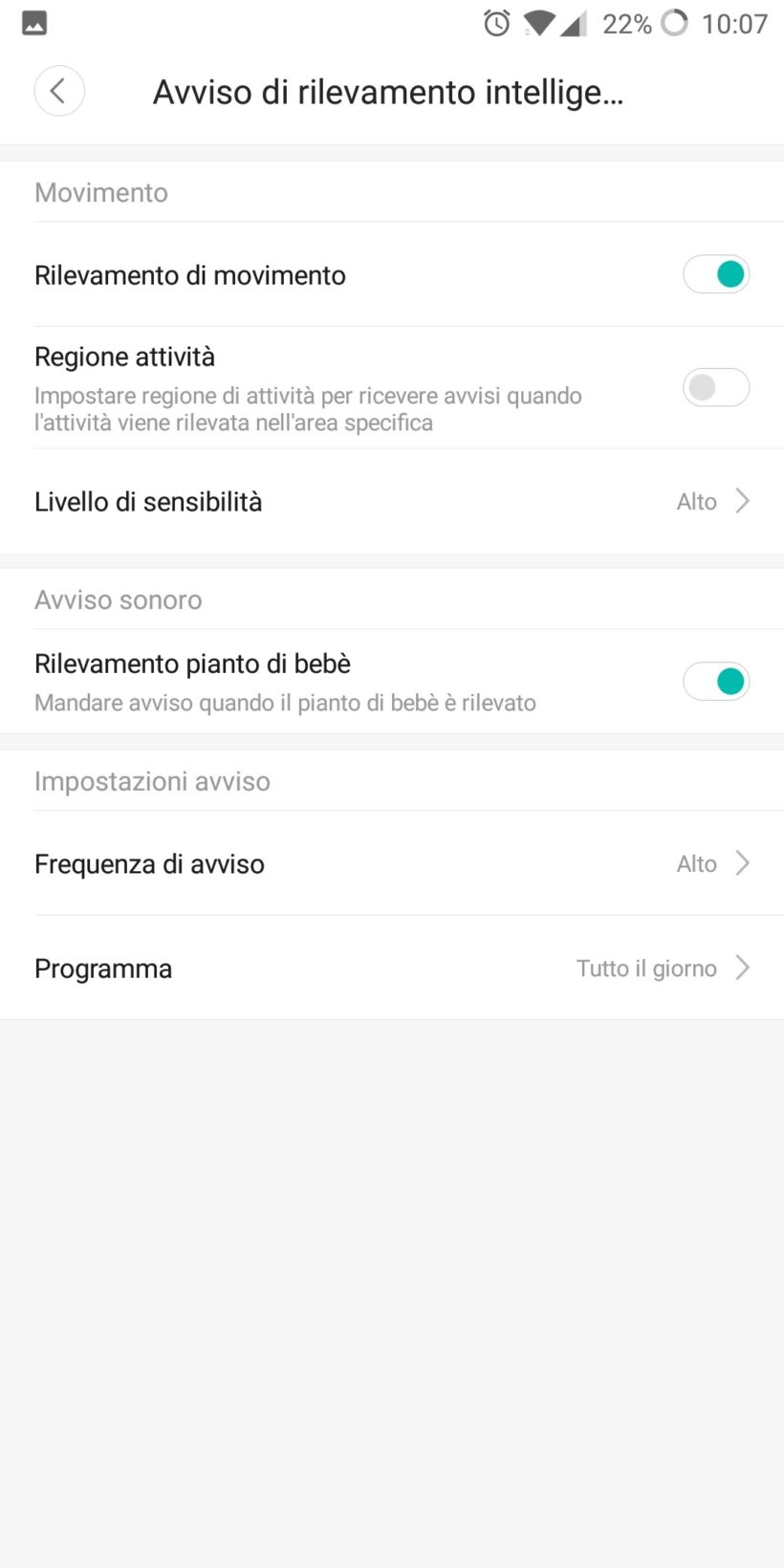Turn off Rilevamento pianto di bebè
Screen dimensions: 784x1568
pos(715,682)
